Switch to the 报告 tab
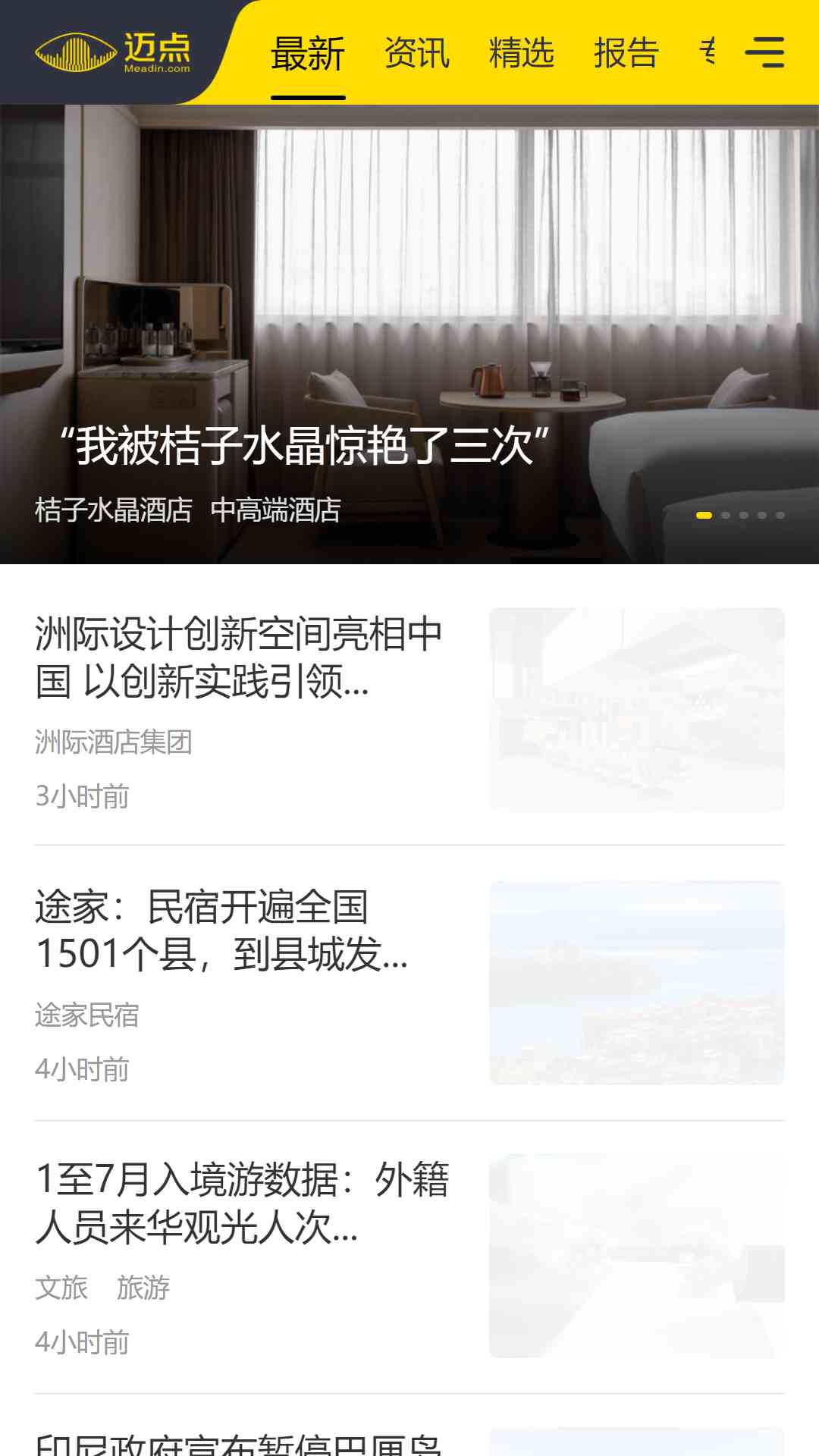Image resolution: width=819 pixels, height=1456 pixels. (626, 53)
